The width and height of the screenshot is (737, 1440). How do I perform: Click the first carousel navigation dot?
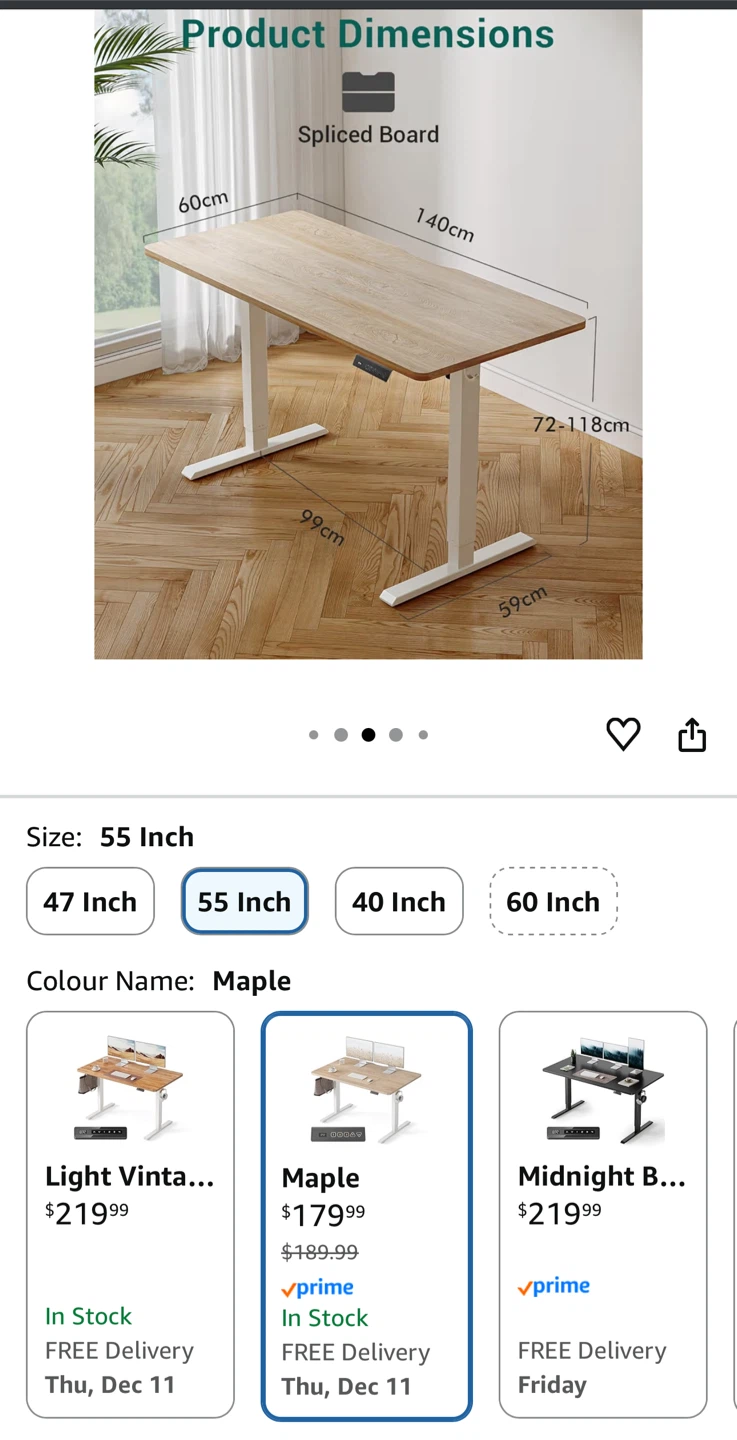coord(313,734)
